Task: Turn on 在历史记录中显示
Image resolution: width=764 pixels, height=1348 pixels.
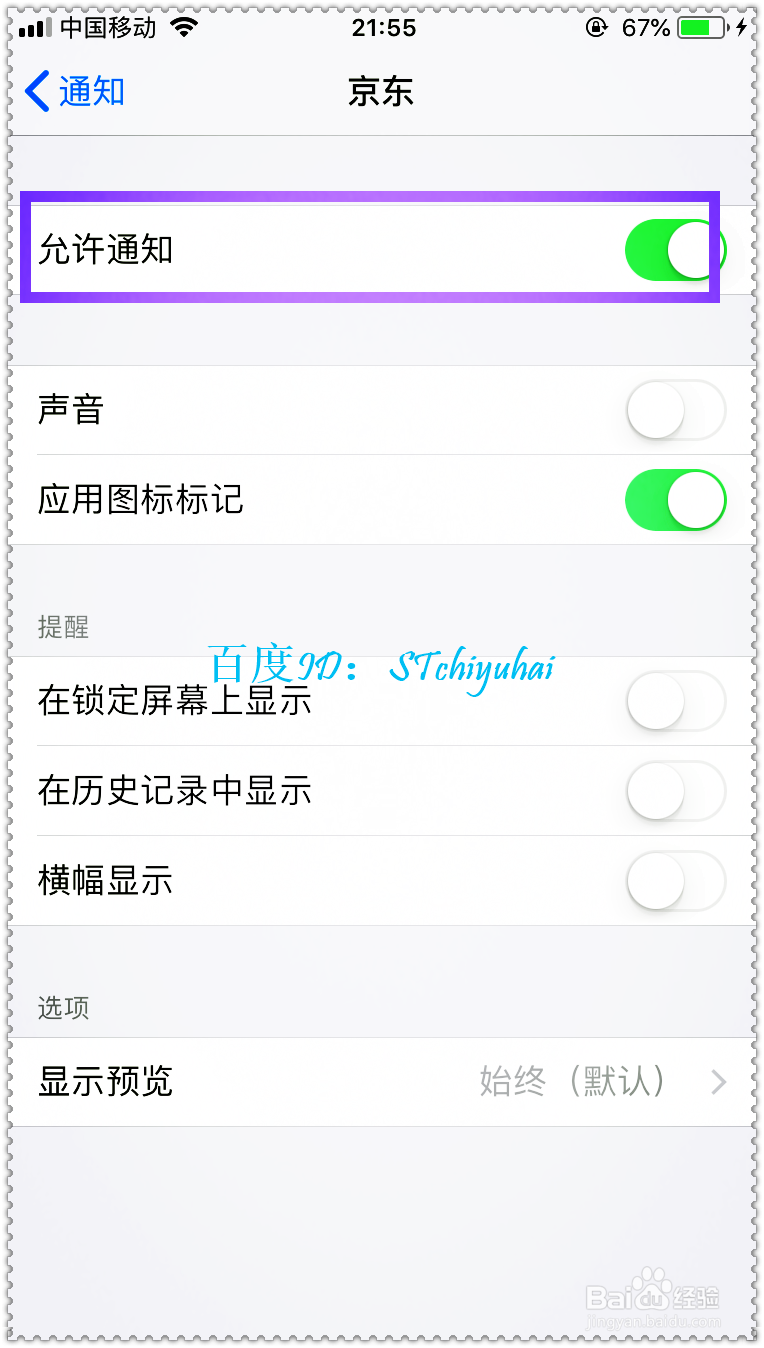Action: [676, 791]
